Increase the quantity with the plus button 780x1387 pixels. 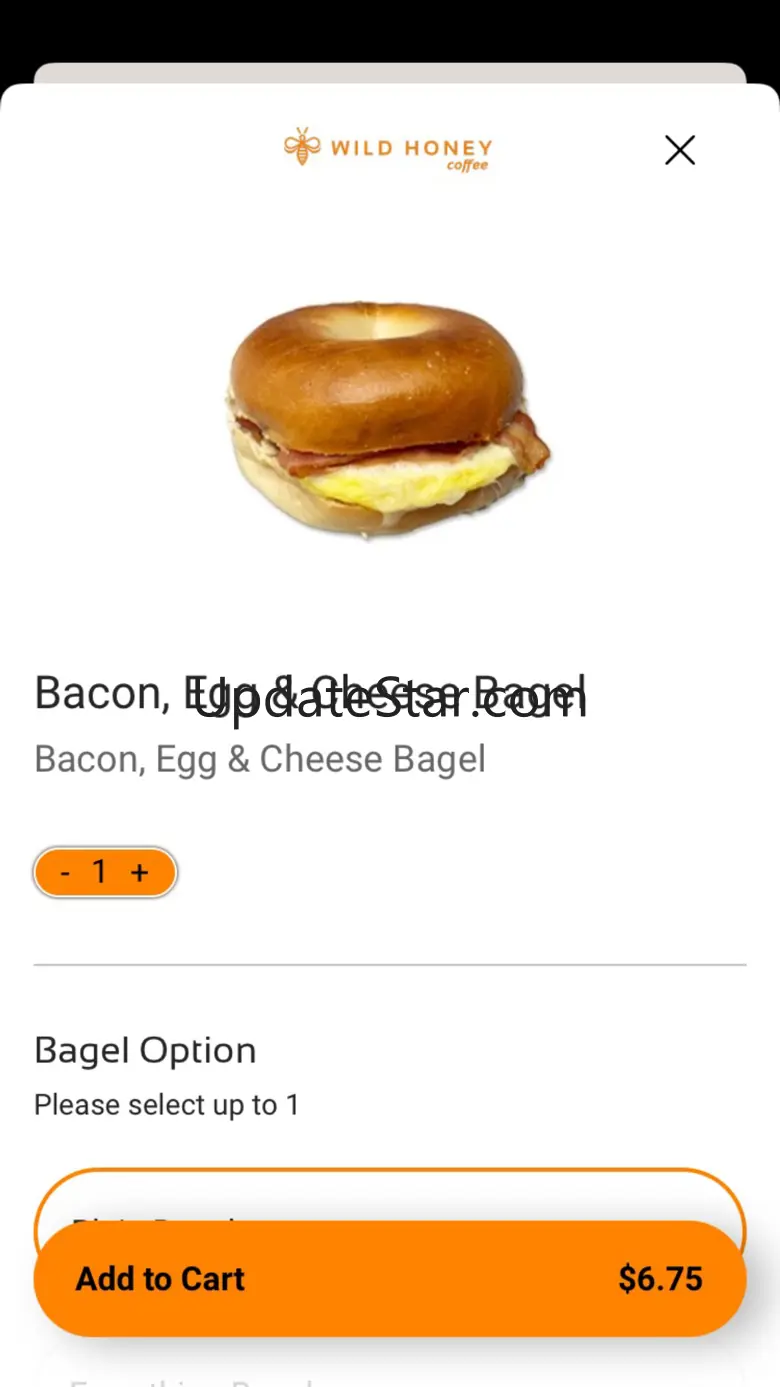click(x=139, y=873)
